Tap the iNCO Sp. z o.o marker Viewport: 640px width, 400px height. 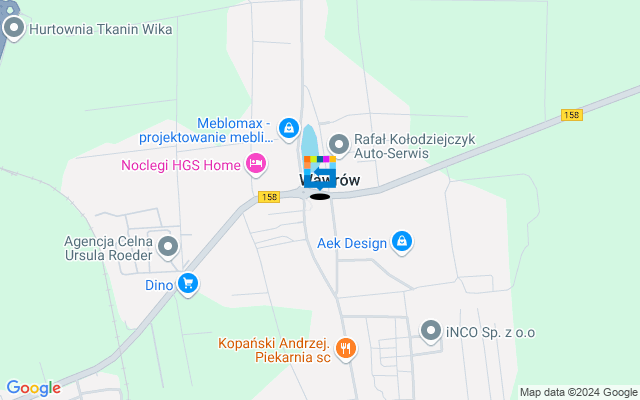[431, 329]
